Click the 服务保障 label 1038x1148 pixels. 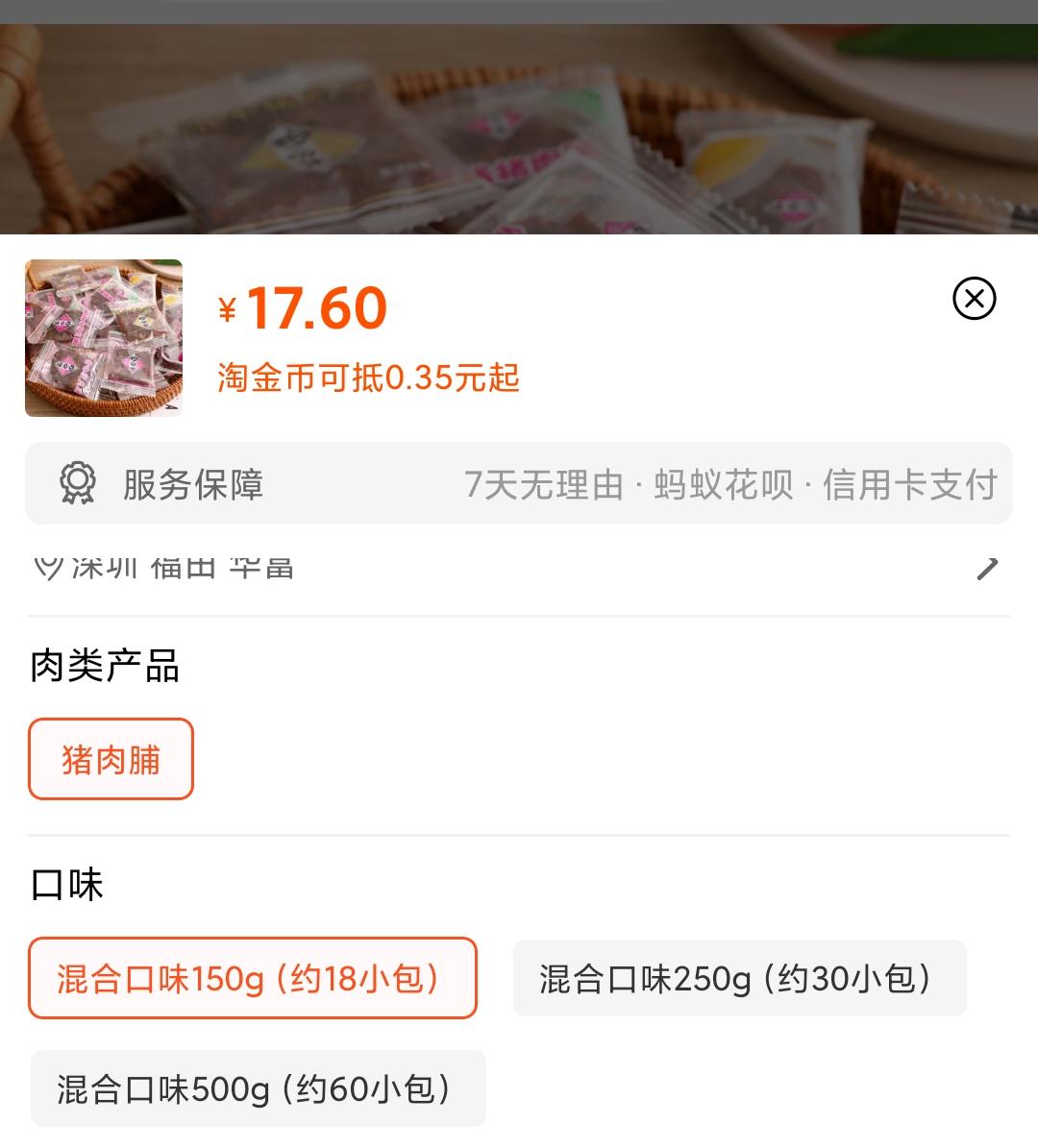coord(192,484)
